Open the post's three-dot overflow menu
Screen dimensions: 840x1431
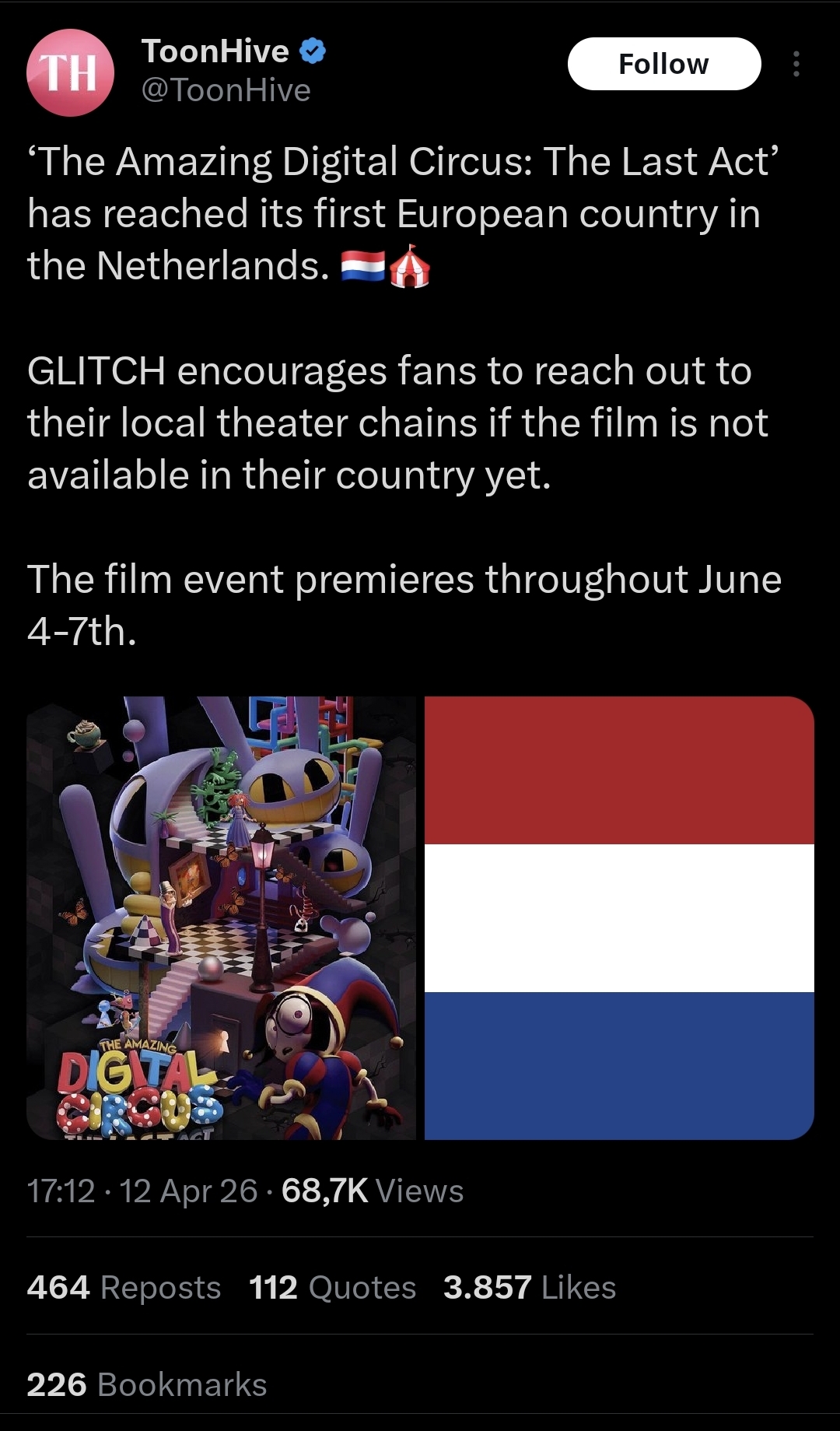click(796, 64)
